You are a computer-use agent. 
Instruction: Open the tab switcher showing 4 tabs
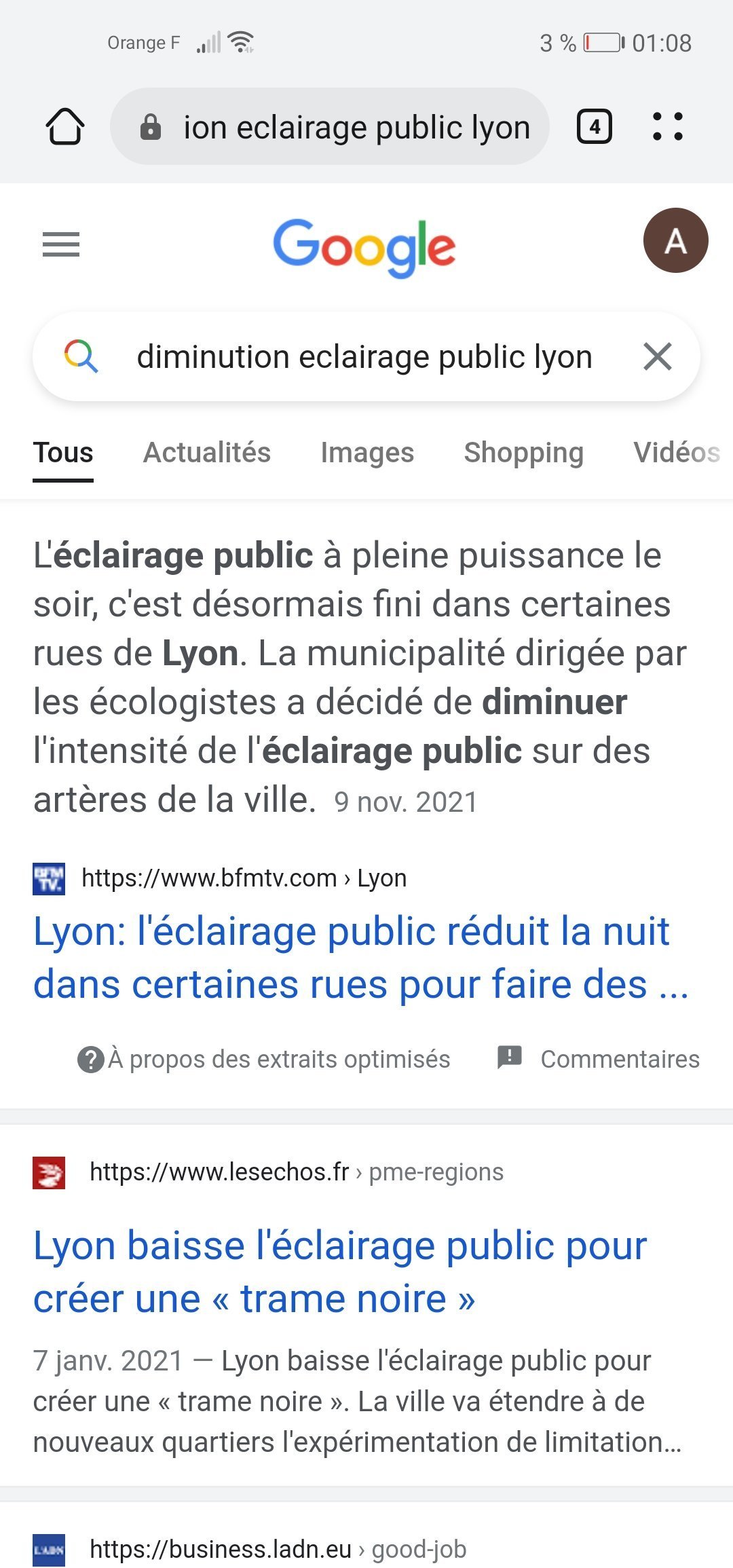pos(595,127)
